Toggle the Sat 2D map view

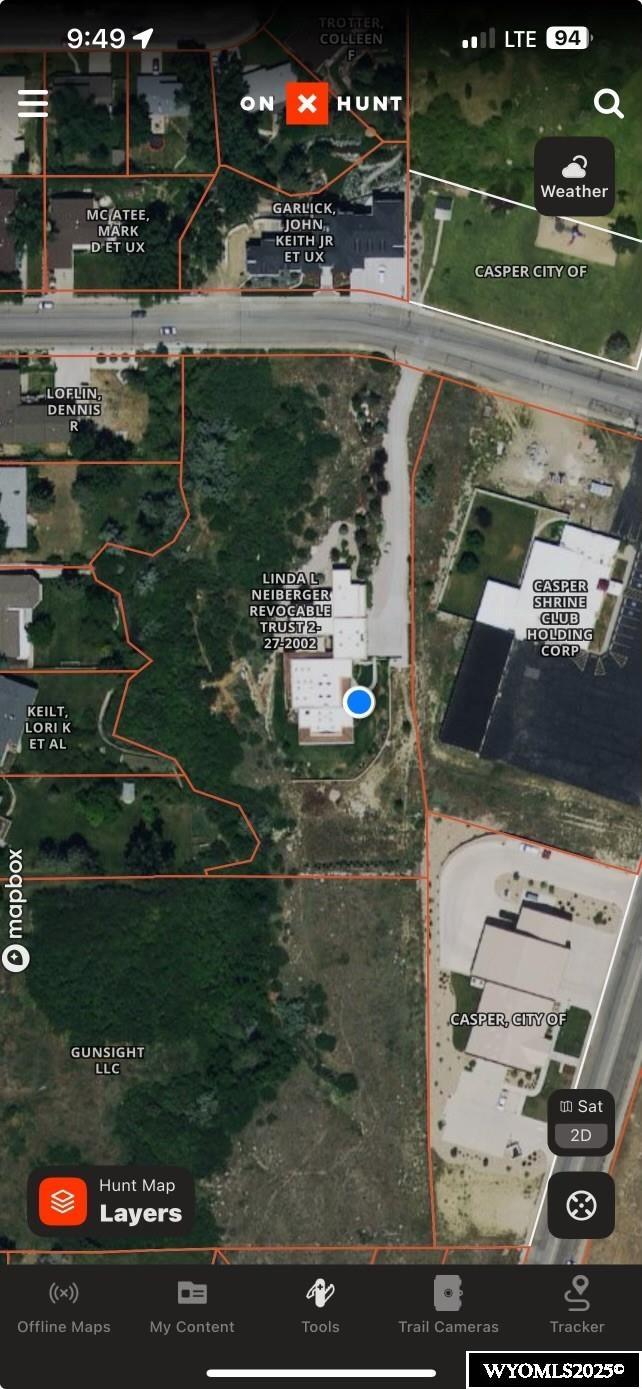pyautogui.click(x=581, y=1121)
